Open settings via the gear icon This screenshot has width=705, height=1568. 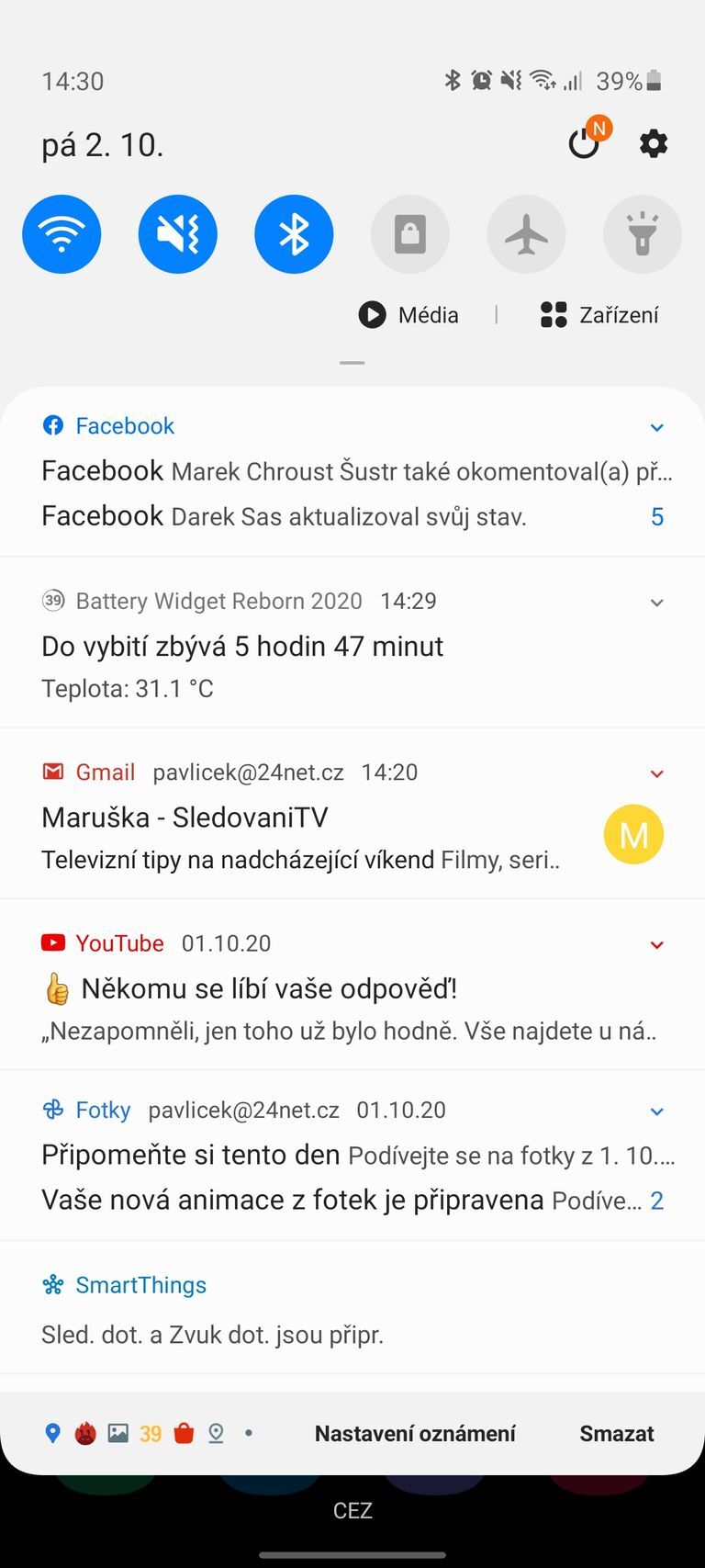coord(654,143)
